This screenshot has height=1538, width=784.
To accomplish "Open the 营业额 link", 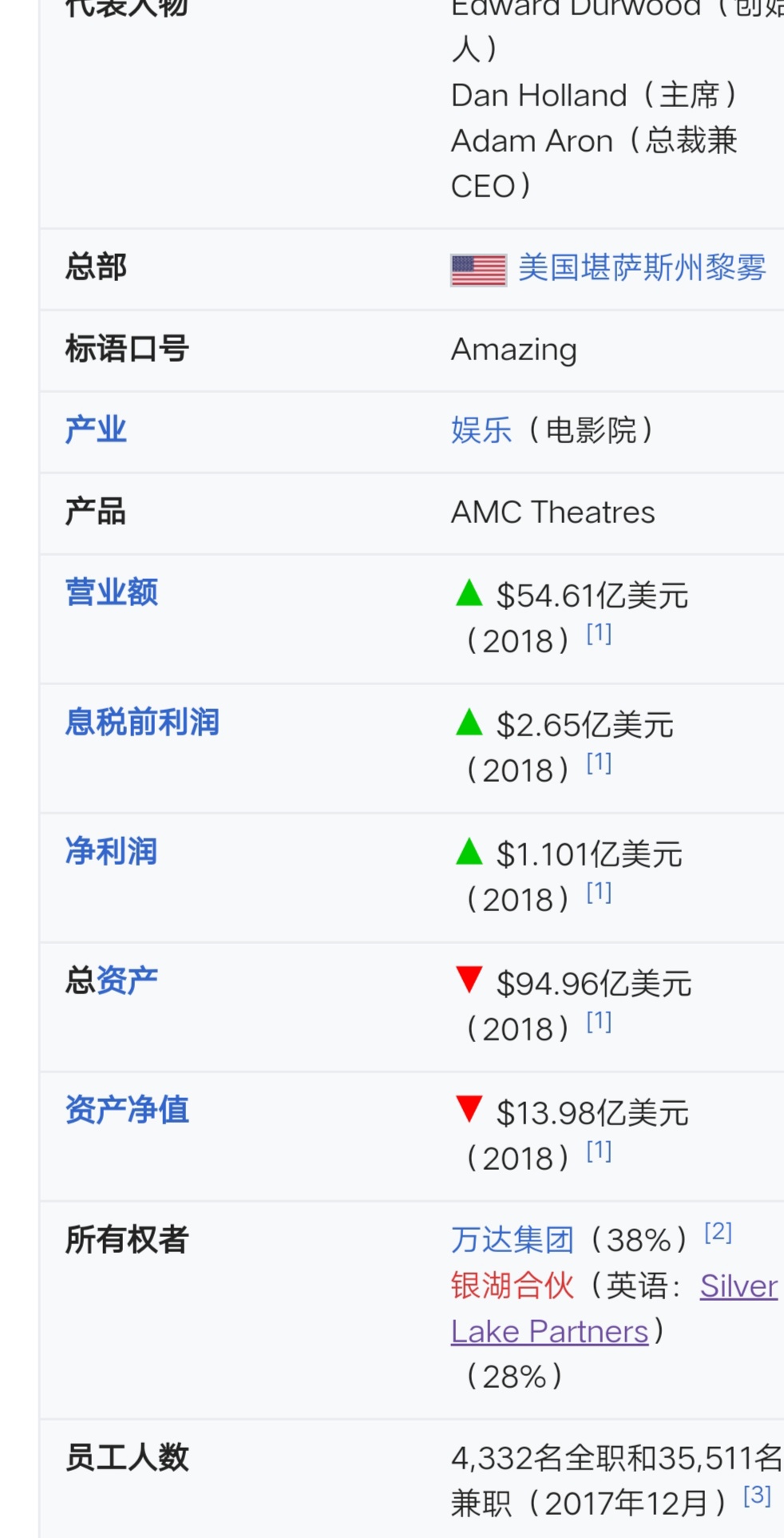I will (112, 592).
